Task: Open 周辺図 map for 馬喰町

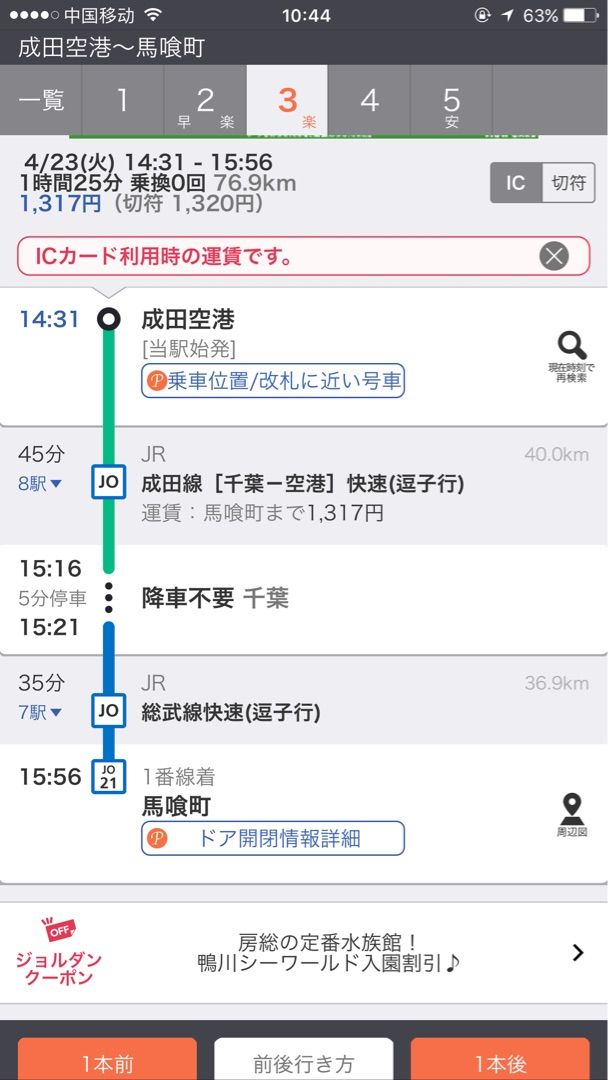Action: click(x=572, y=813)
